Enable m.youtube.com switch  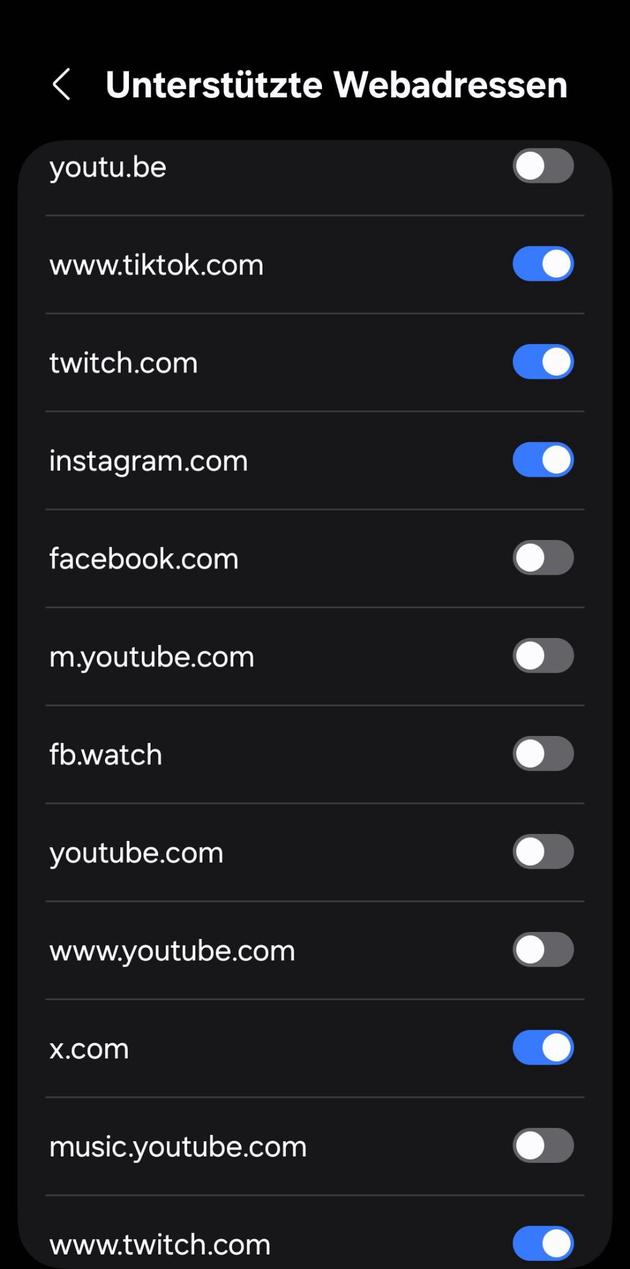(x=543, y=656)
